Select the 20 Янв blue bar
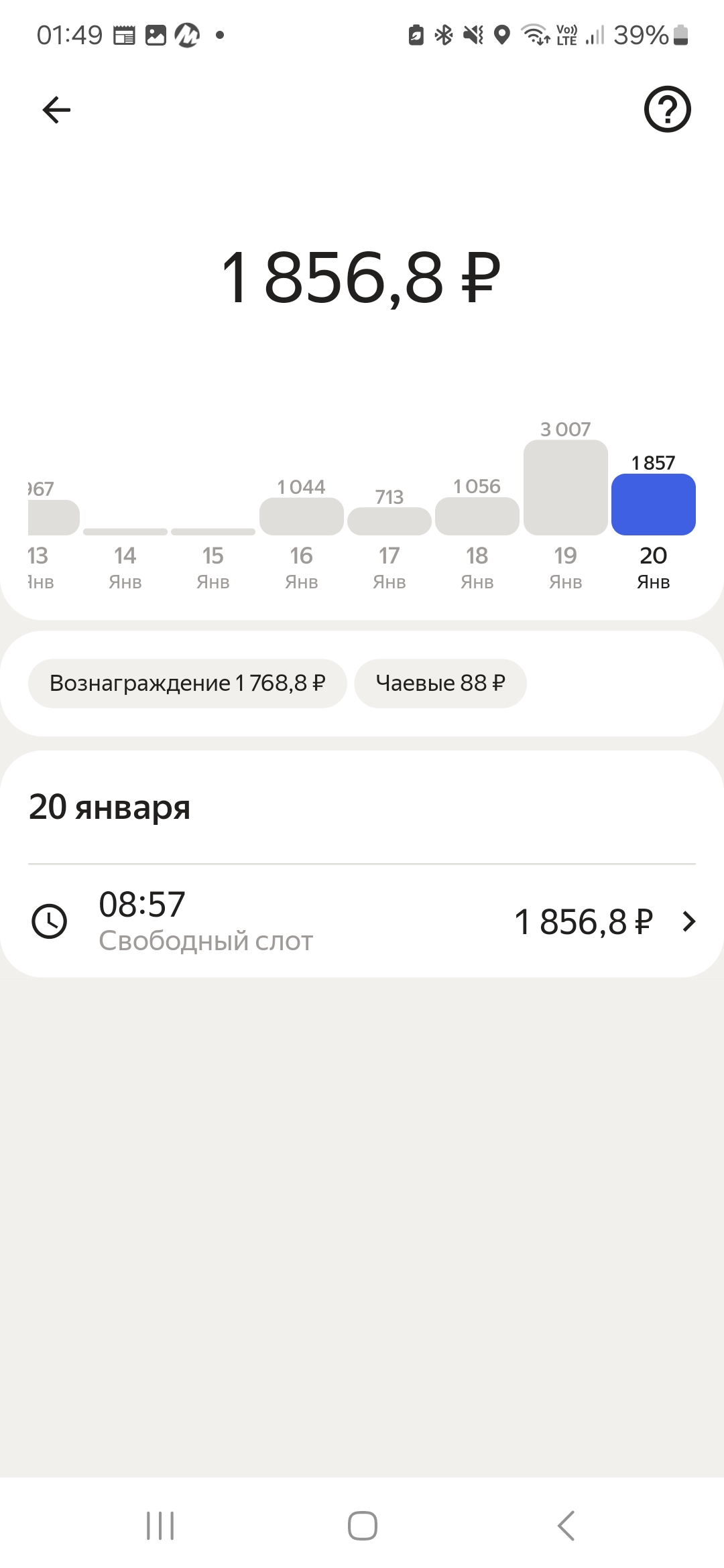 (x=654, y=505)
